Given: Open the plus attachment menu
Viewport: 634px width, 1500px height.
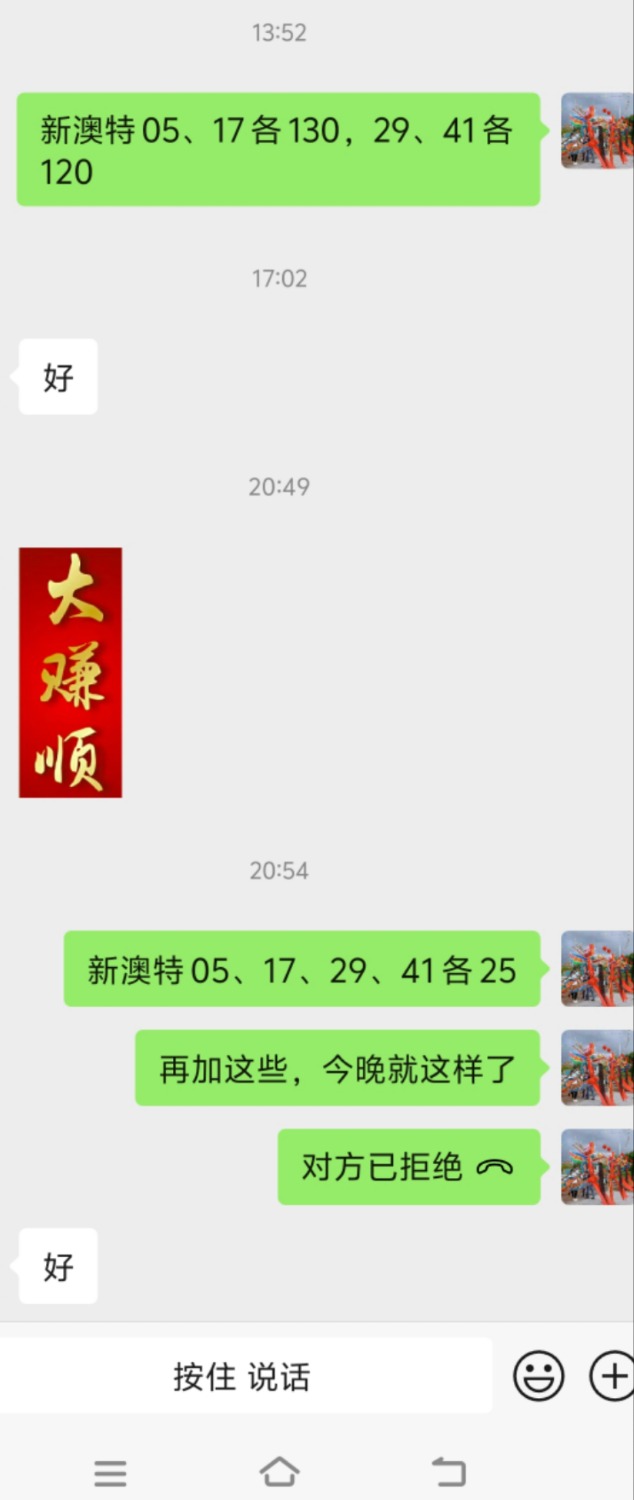Looking at the screenshot, I should pos(612,1376).
